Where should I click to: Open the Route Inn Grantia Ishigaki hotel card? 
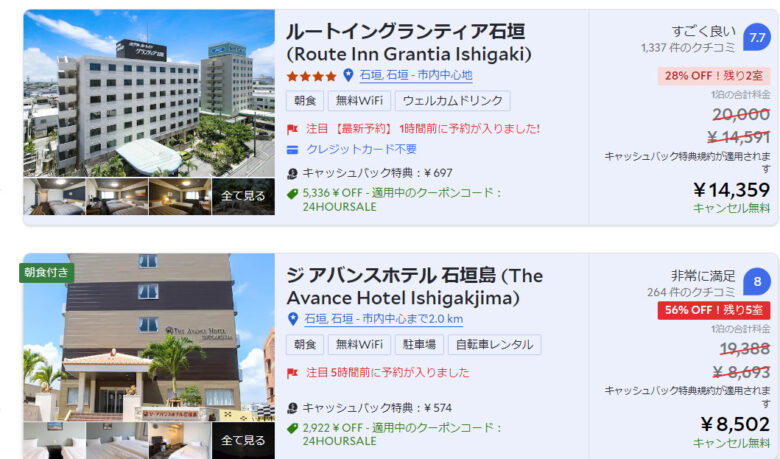408,41
